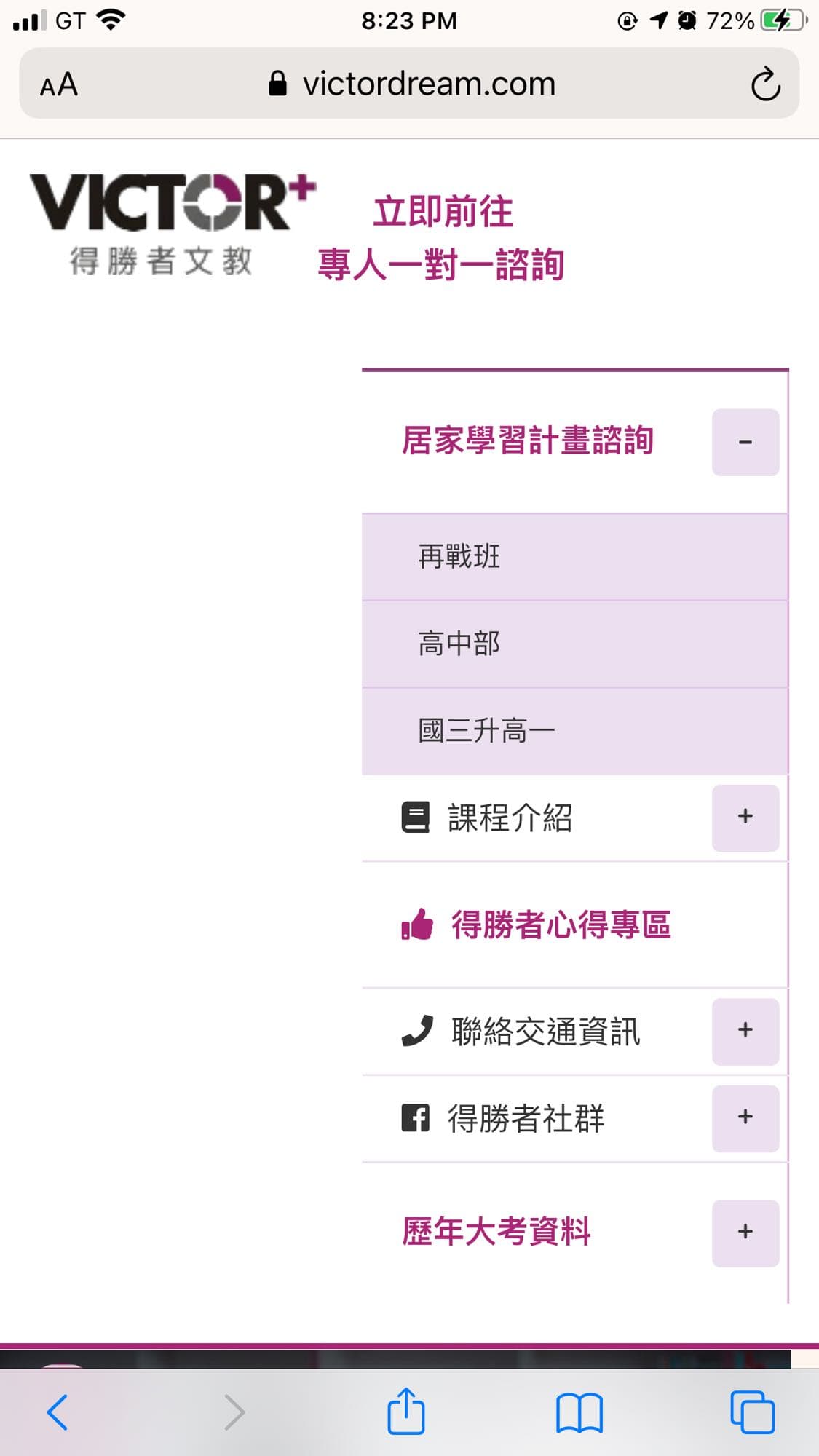Expand the 歷年大考資料 section
Image resolution: width=819 pixels, height=1456 pixels.
pyautogui.click(x=745, y=1233)
